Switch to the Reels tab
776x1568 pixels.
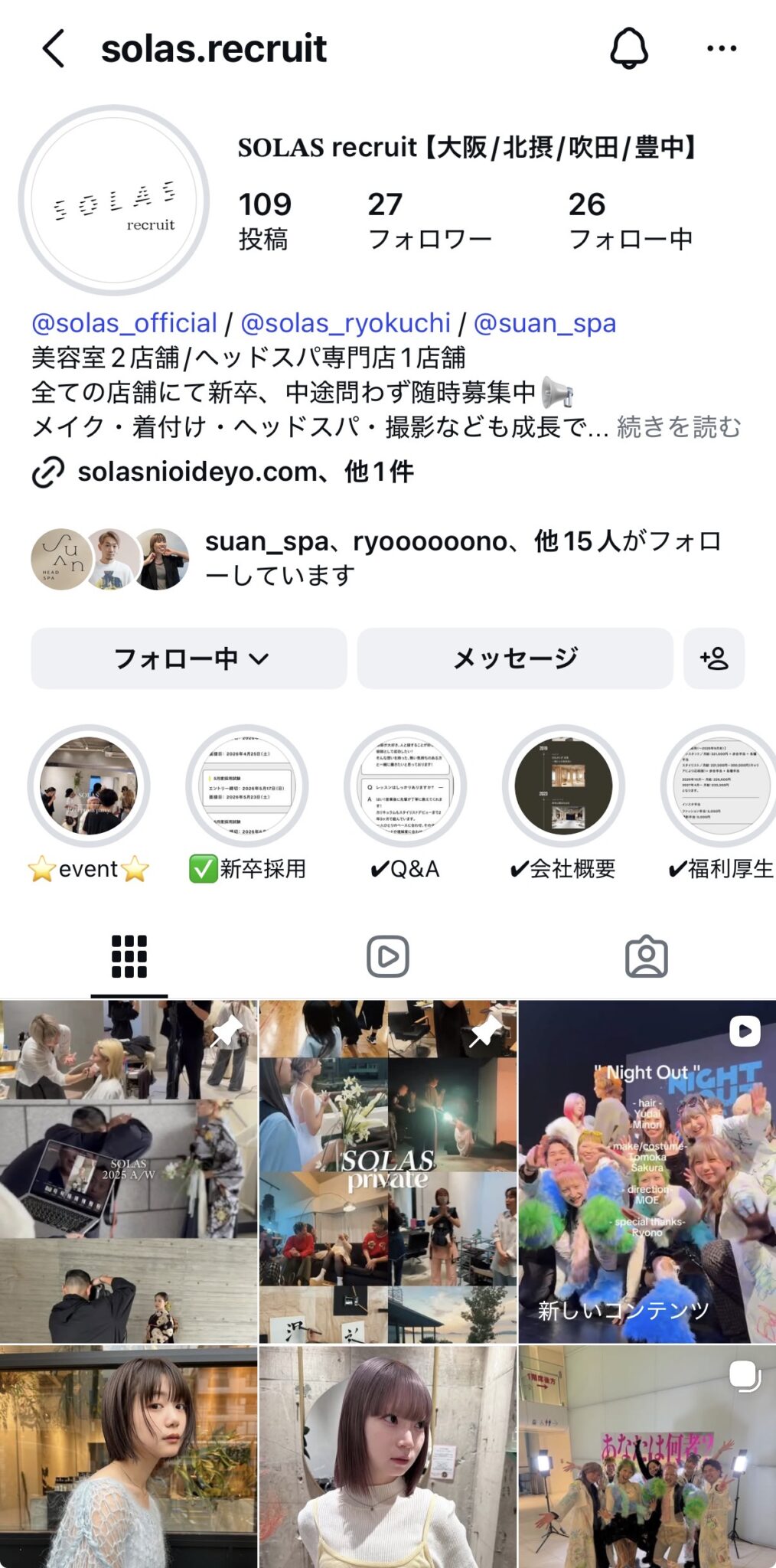(x=388, y=956)
